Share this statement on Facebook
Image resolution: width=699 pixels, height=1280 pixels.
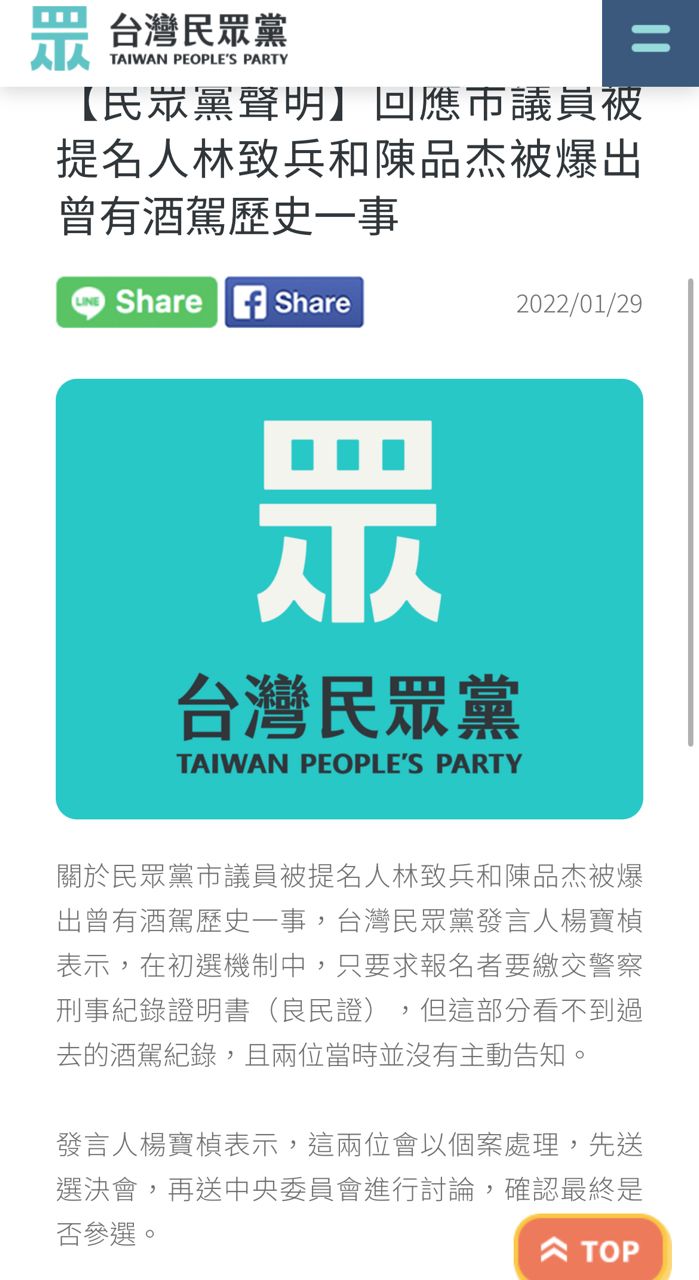pos(294,302)
